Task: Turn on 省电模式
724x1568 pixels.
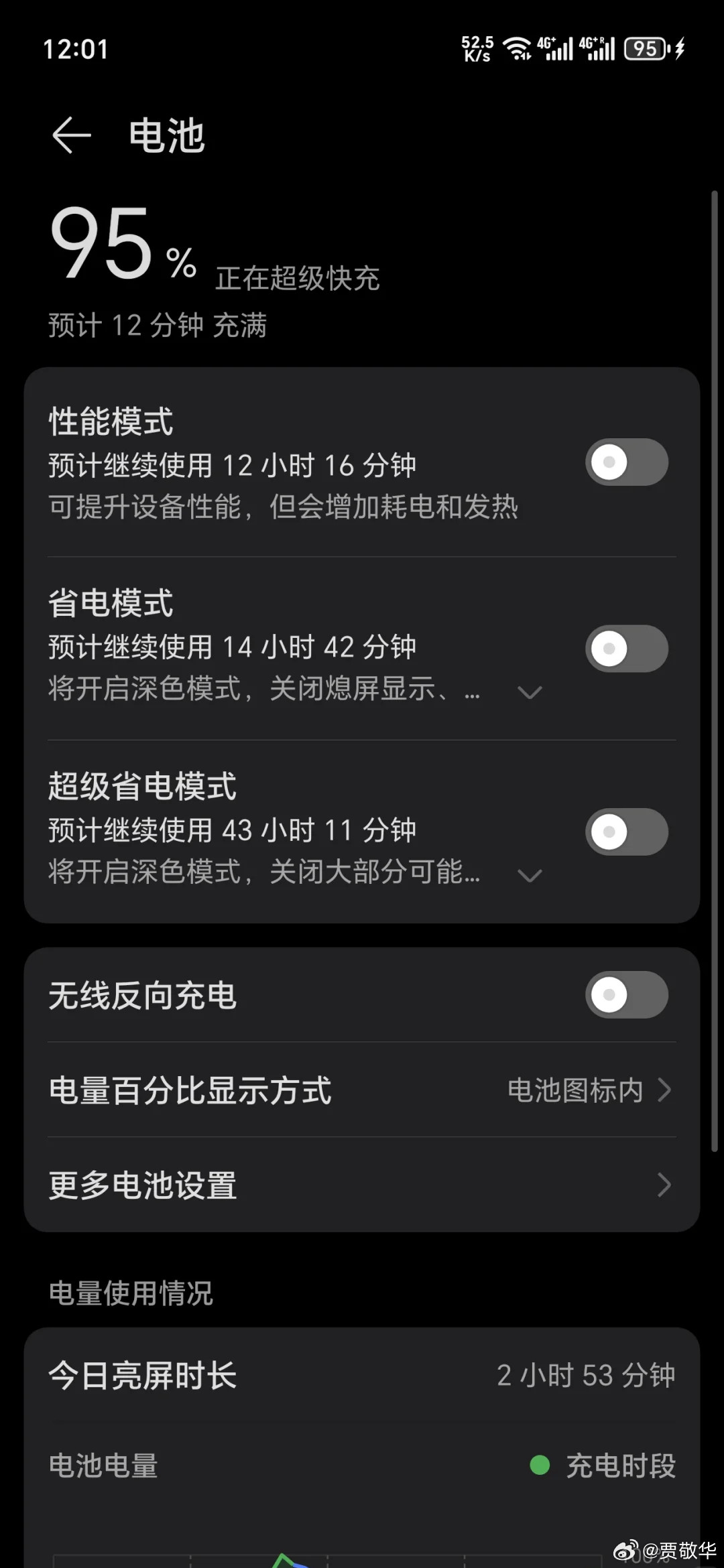Action: (626, 647)
